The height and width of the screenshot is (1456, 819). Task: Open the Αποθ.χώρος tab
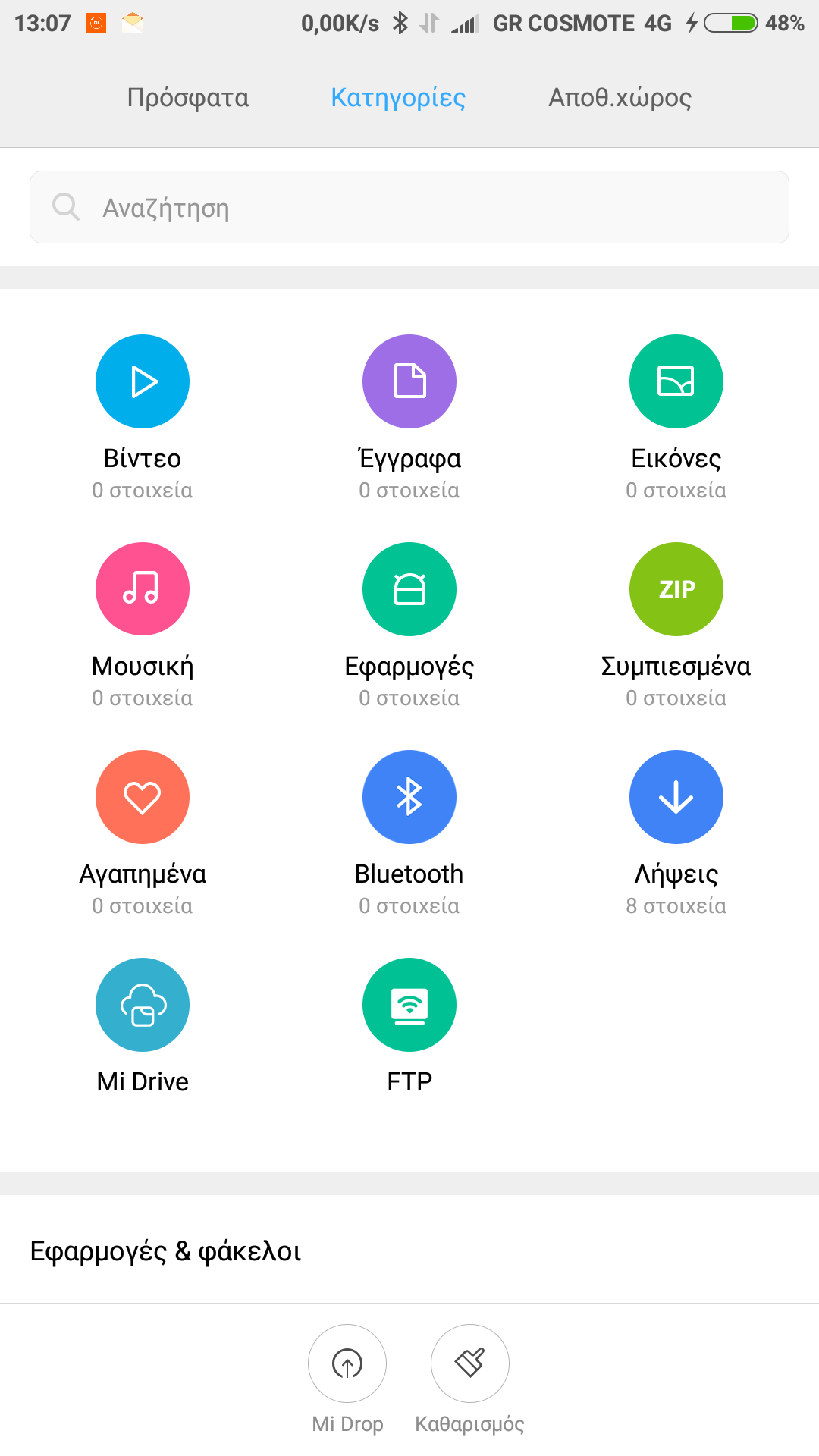(620, 98)
